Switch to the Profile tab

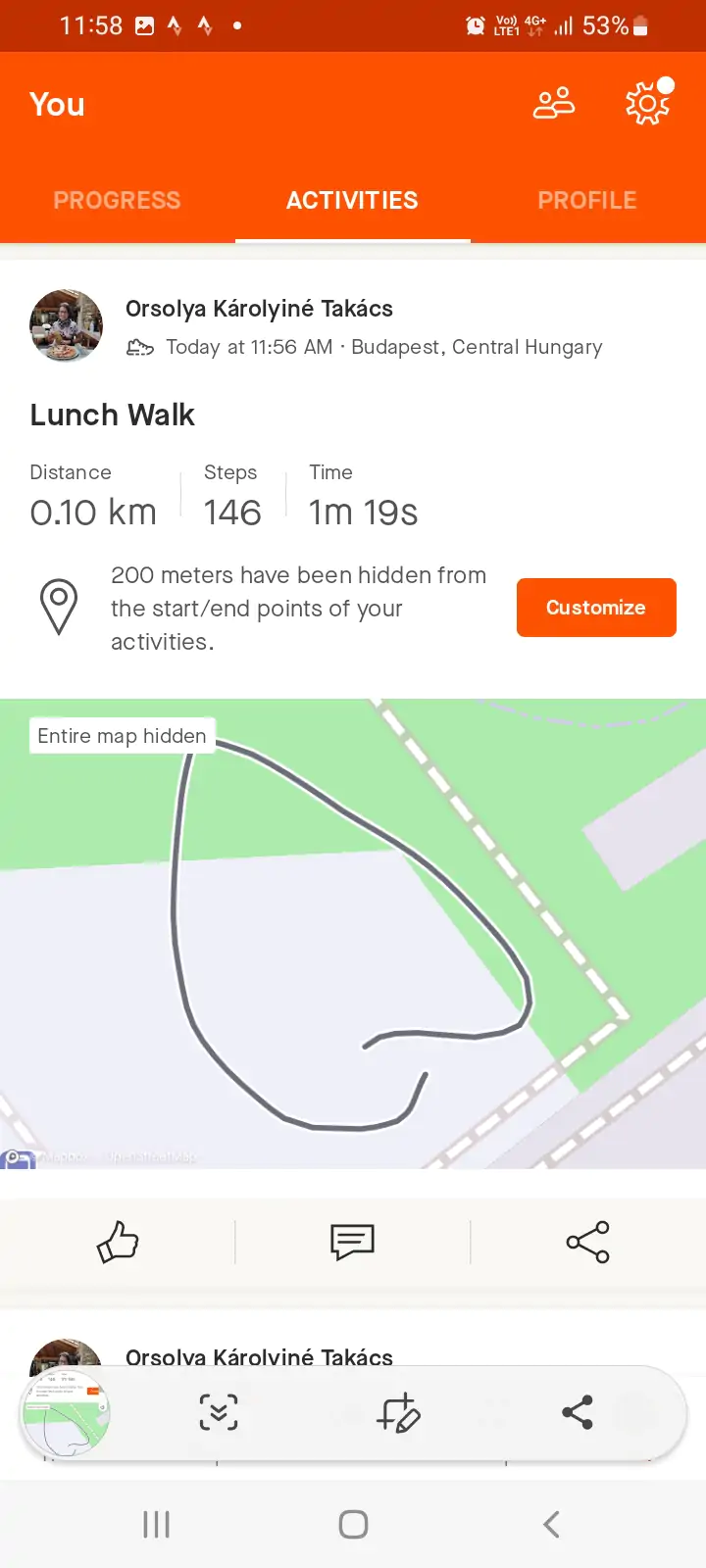(x=586, y=201)
